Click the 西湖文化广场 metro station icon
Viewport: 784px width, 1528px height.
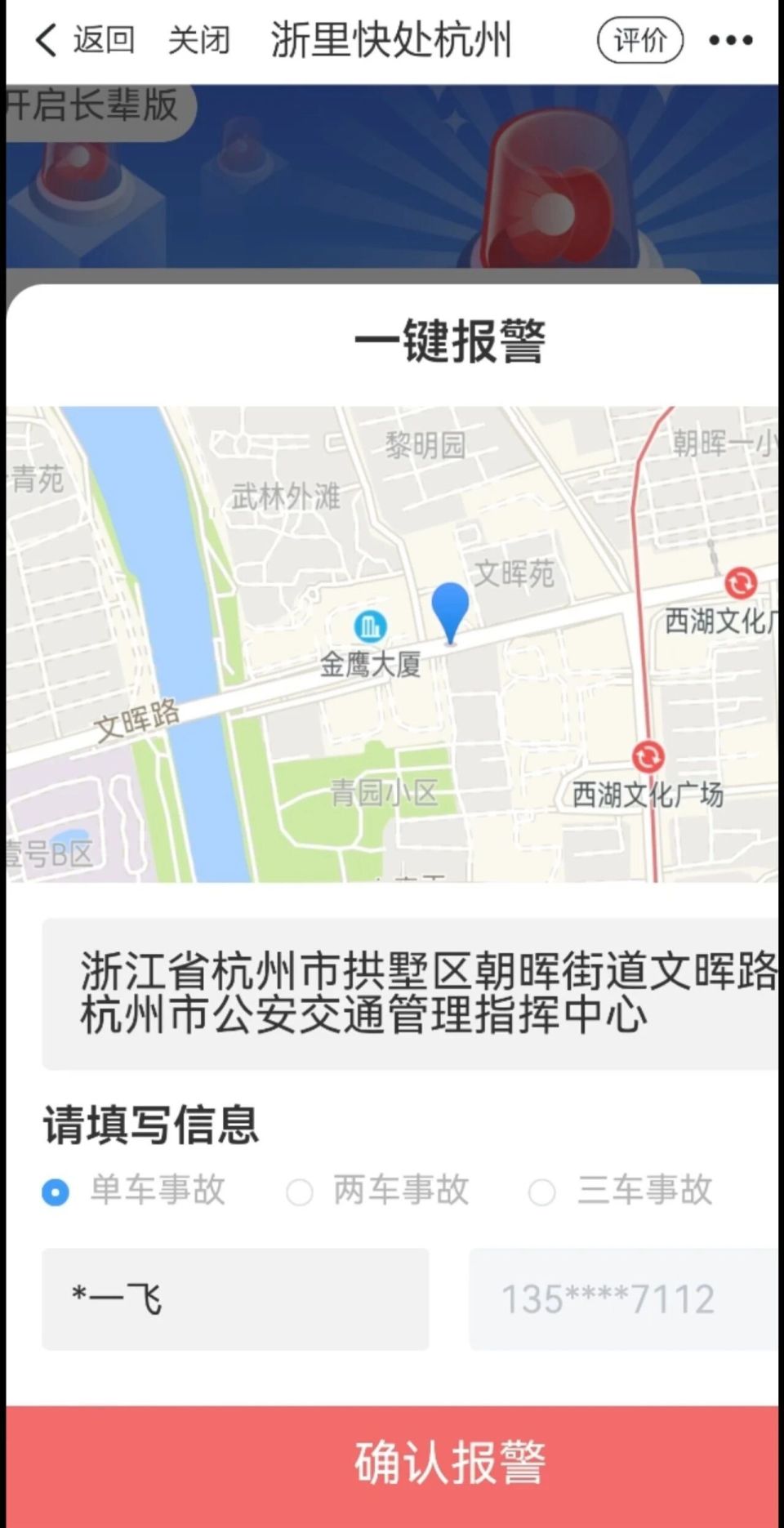(x=646, y=755)
